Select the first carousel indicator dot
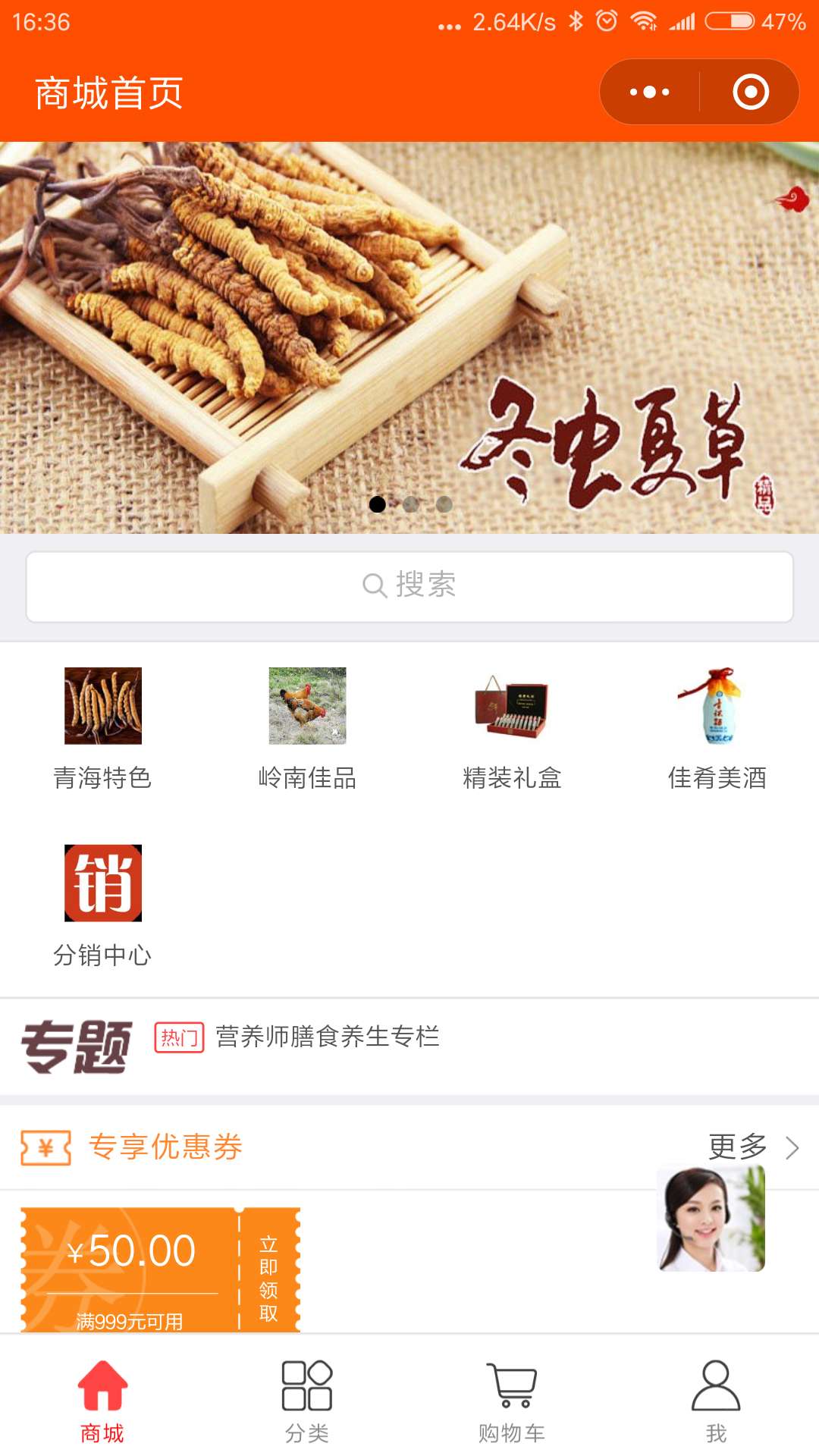This screenshot has width=819, height=1456. [x=379, y=503]
